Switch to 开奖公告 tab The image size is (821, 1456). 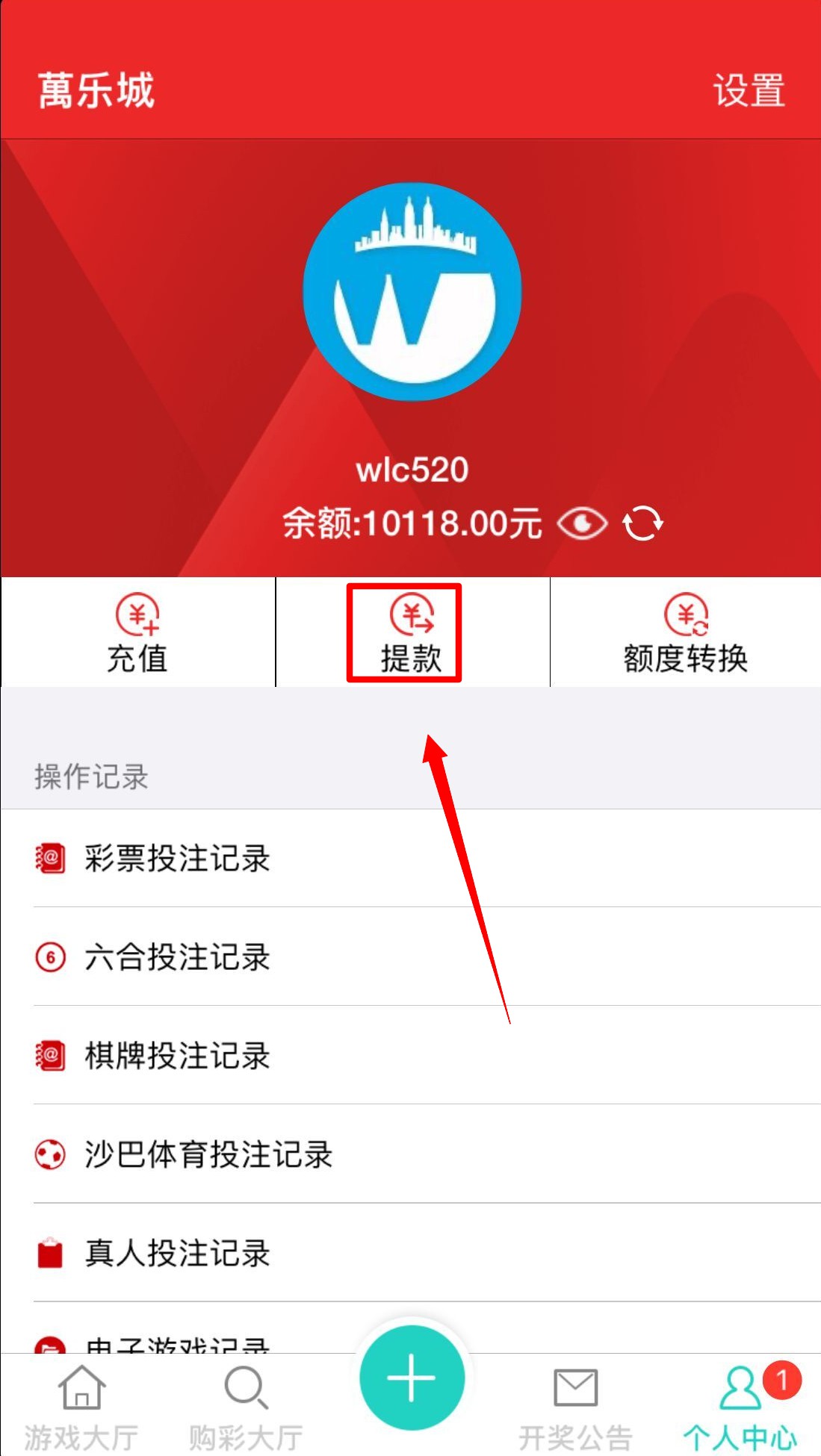tap(575, 1405)
